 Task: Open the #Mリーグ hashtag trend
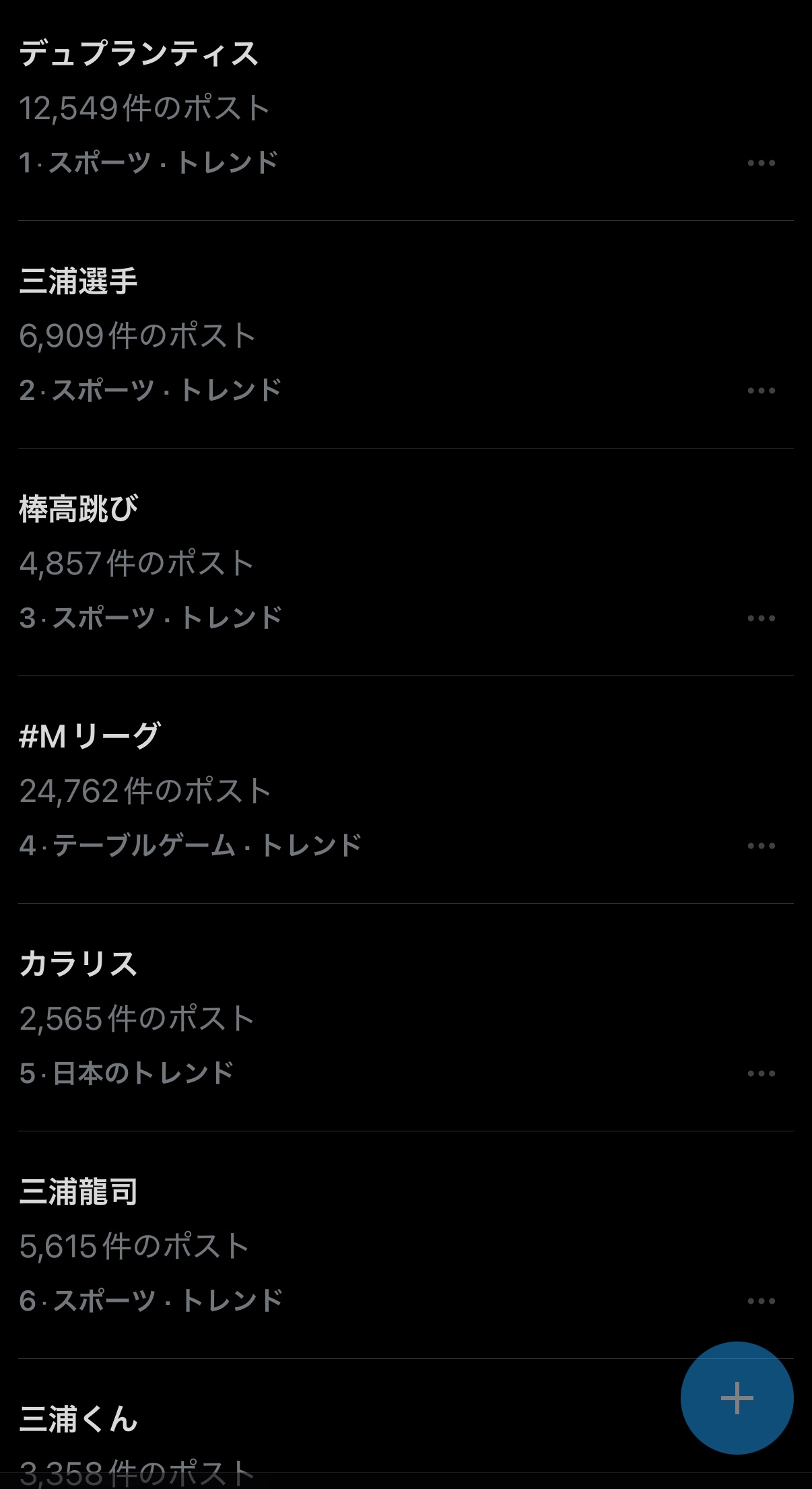tap(406, 790)
